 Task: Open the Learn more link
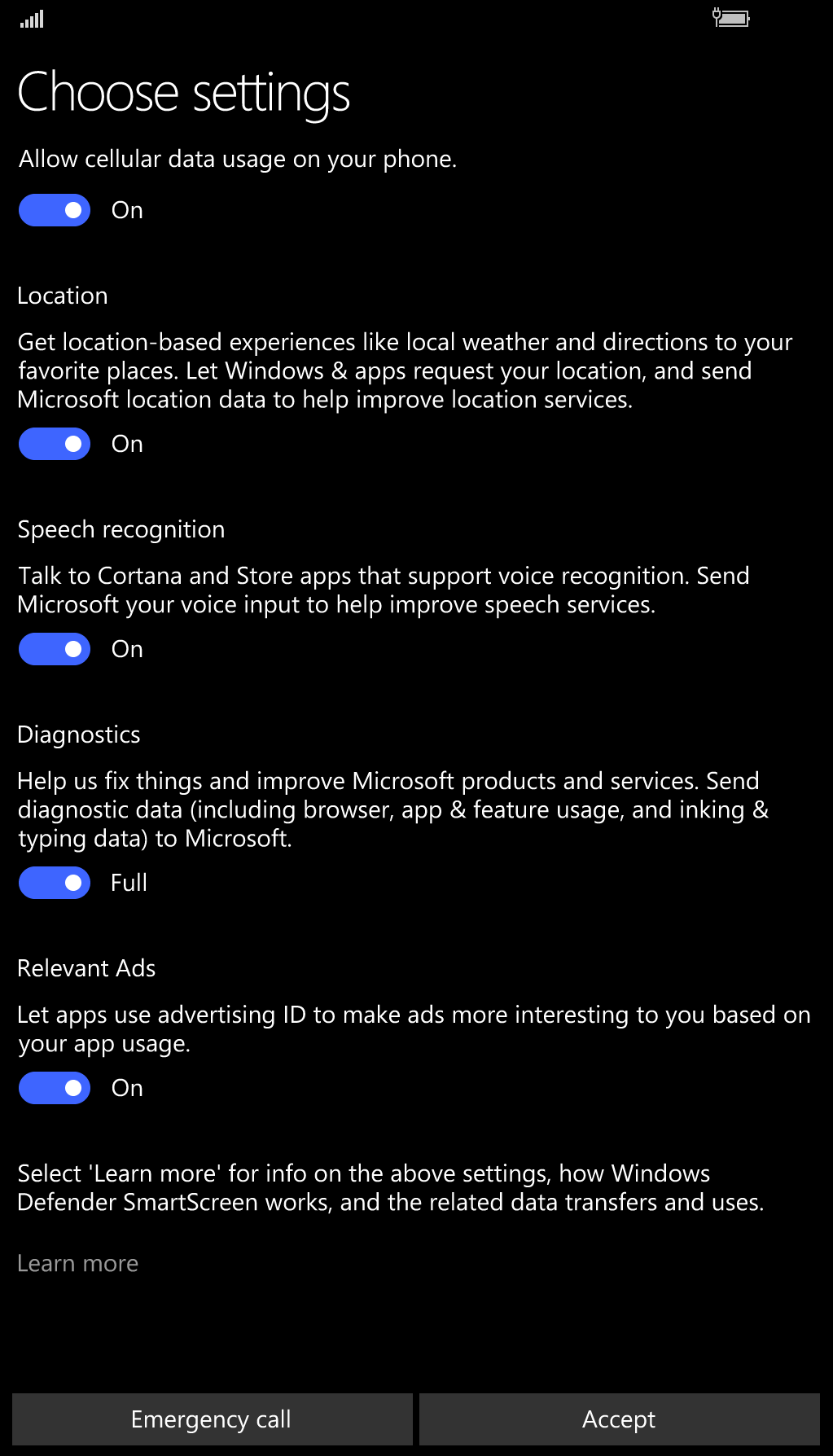point(78,1263)
